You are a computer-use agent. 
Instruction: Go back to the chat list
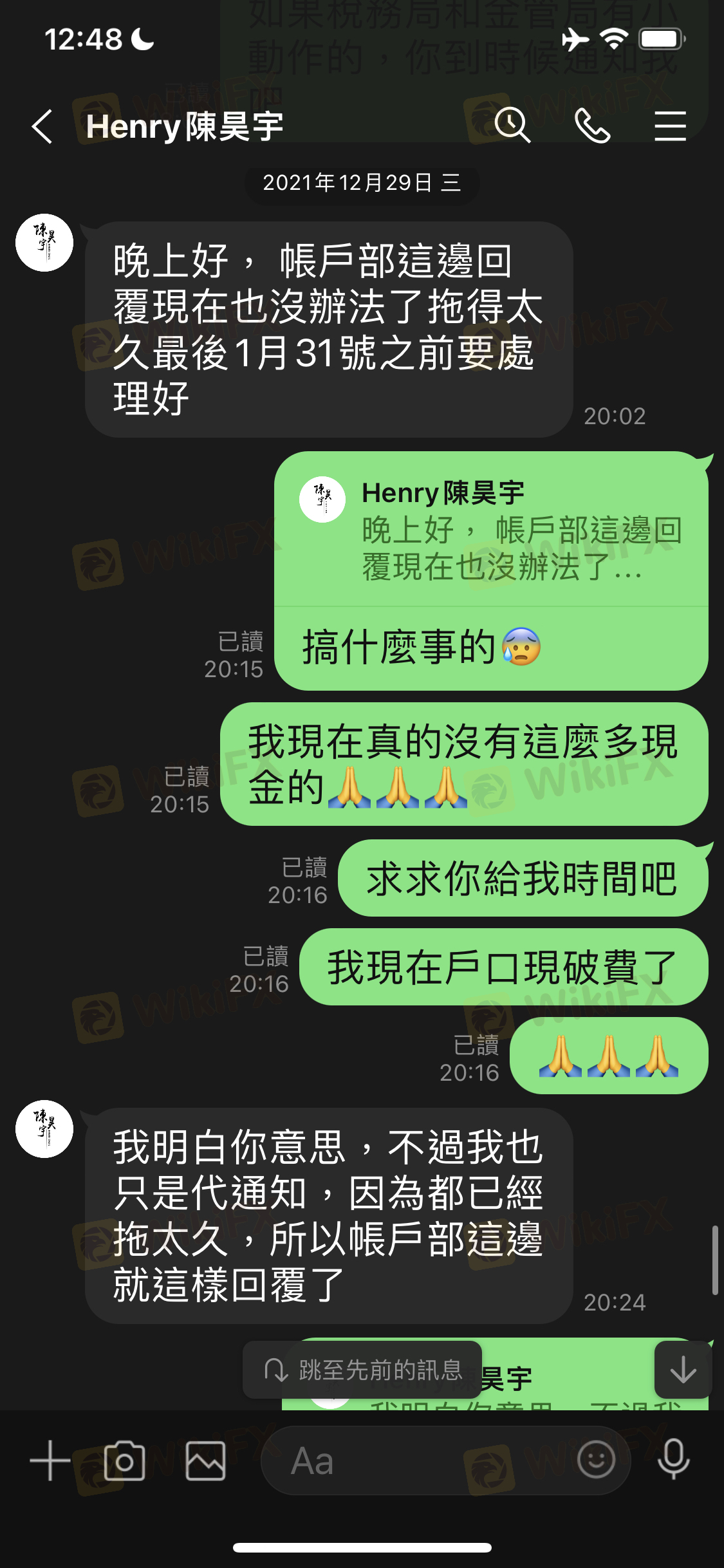pyautogui.click(x=42, y=126)
